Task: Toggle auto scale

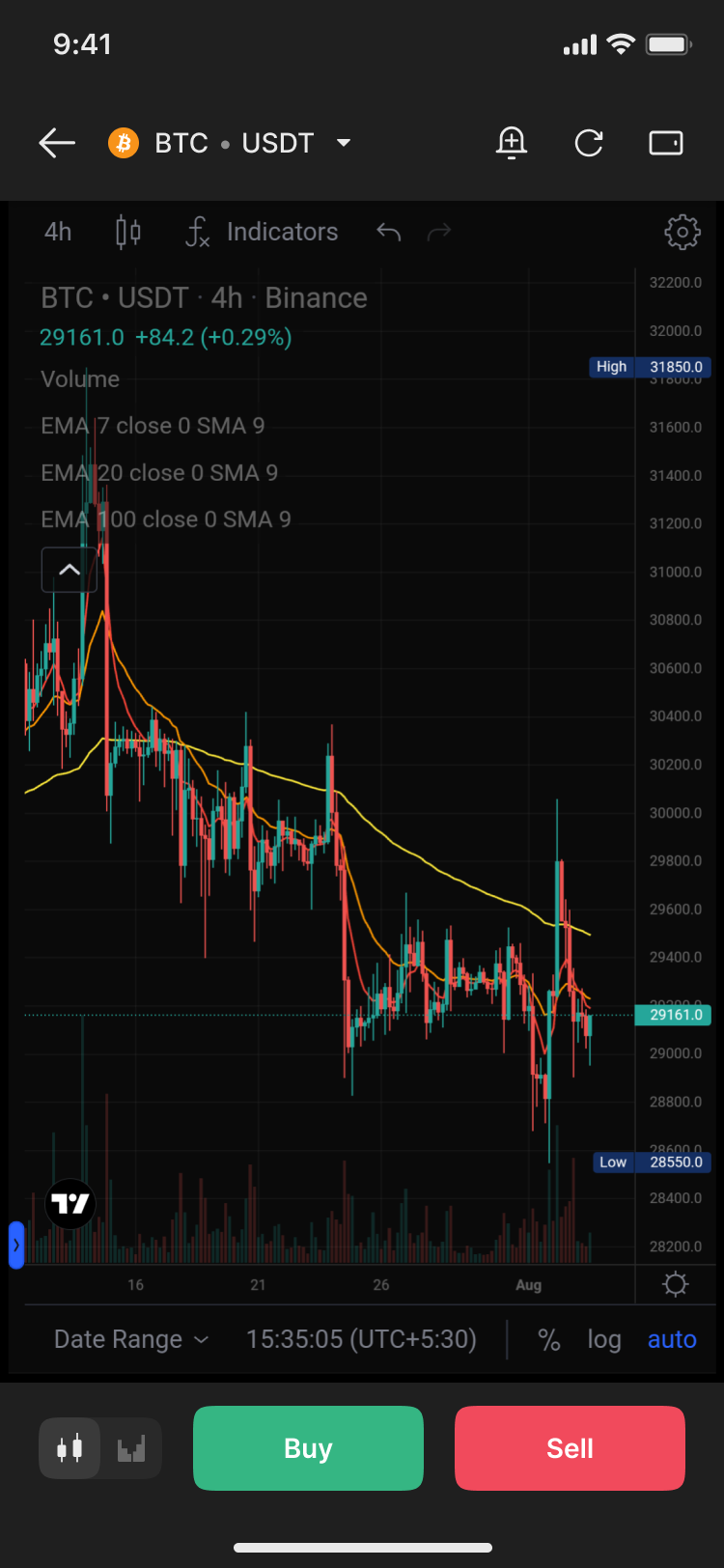Action: (x=672, y=1339)
